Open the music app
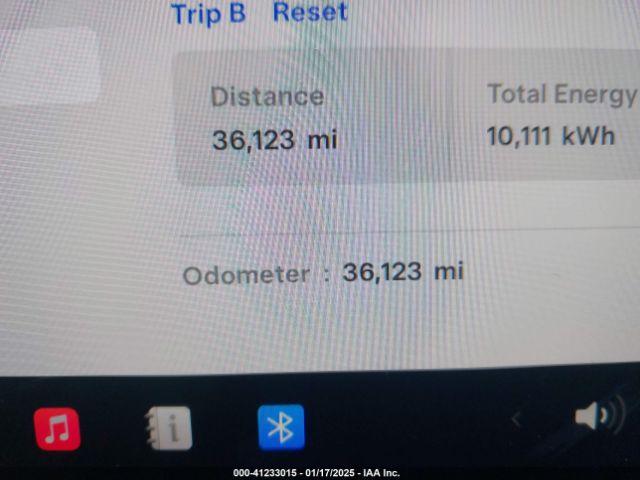Image resolution: width=640 pixels, height=480 pixels. (58, 430)
